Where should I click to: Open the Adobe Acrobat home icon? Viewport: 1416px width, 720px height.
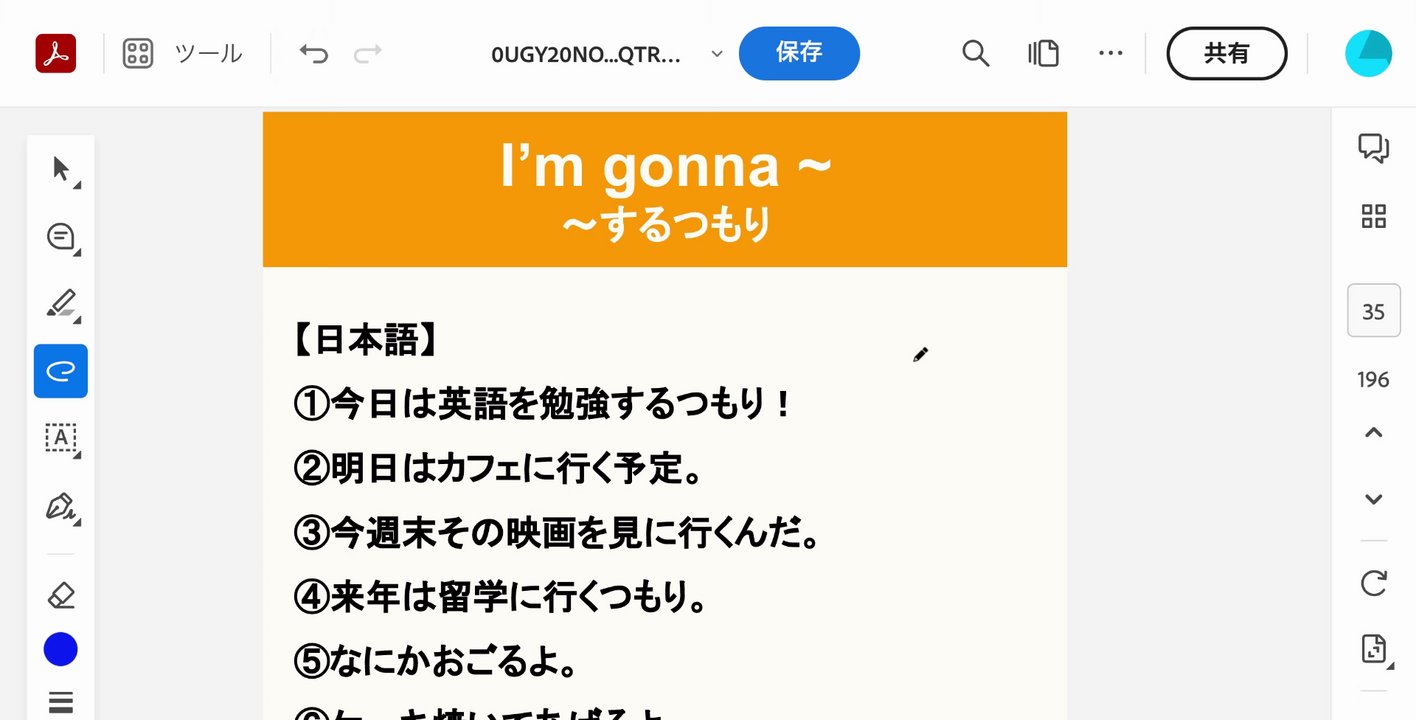coord(56,53)
